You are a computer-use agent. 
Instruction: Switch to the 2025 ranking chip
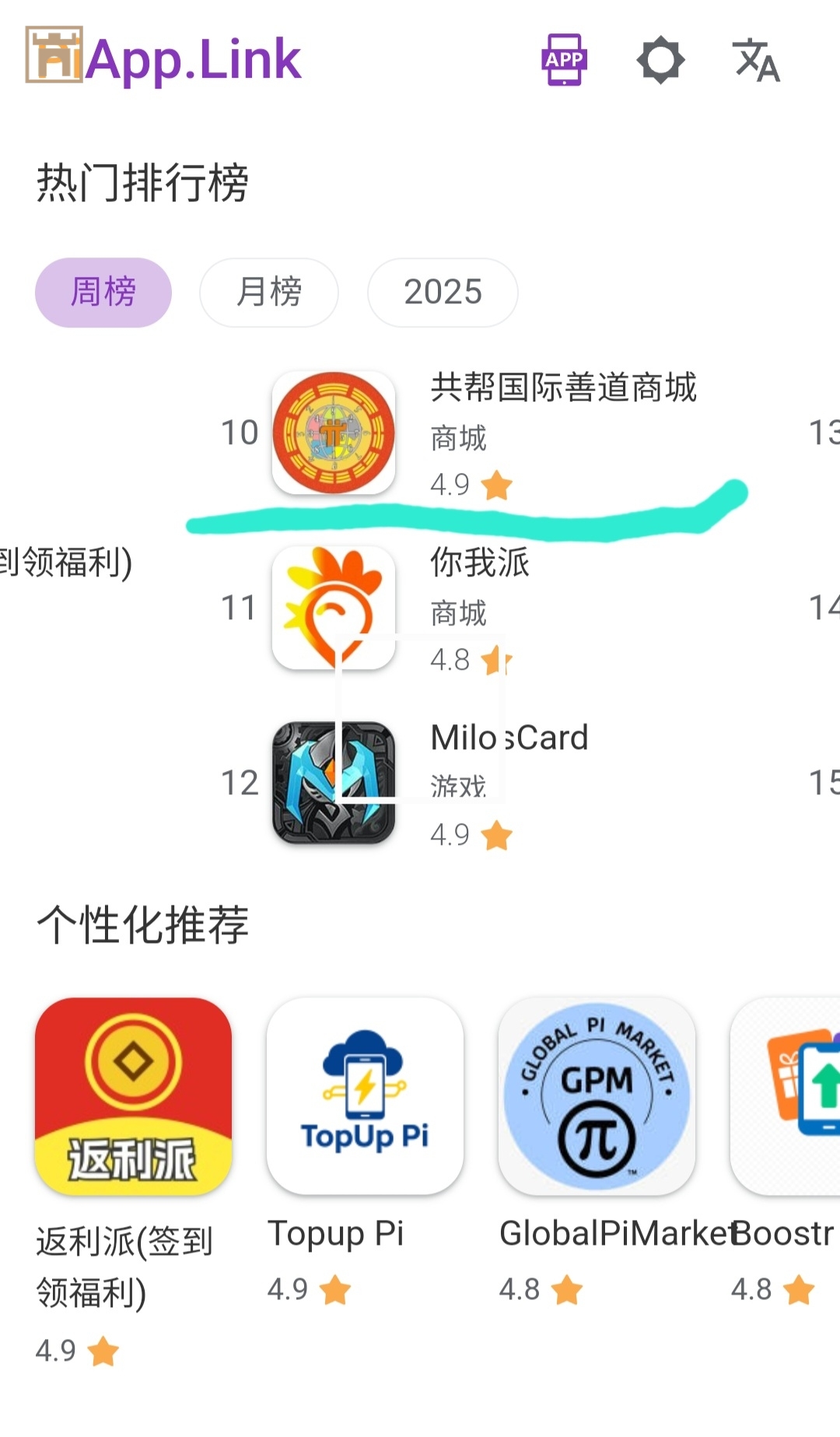point(443,293)
